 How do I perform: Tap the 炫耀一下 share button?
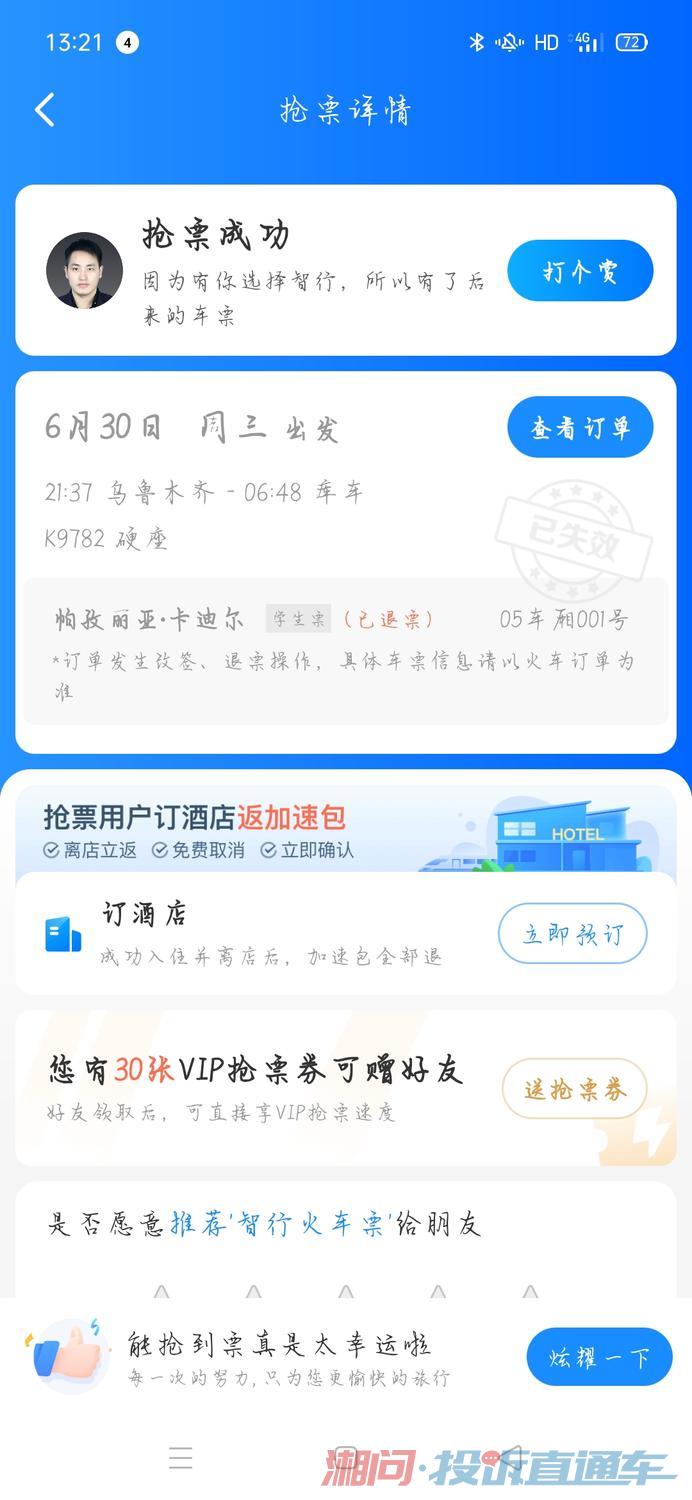(599, 1357)
